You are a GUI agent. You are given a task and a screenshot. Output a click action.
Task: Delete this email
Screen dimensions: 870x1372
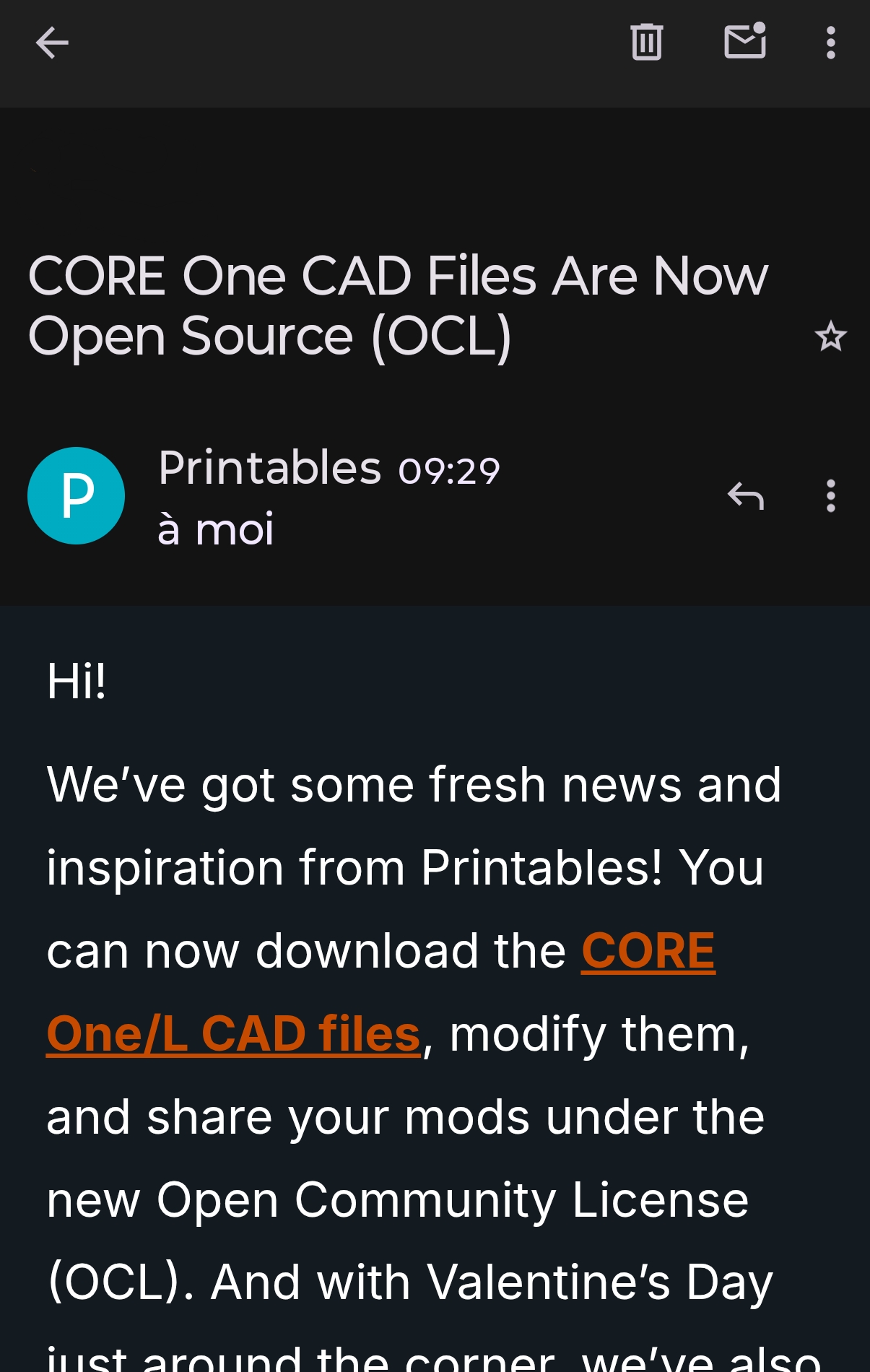click(646, 43)
